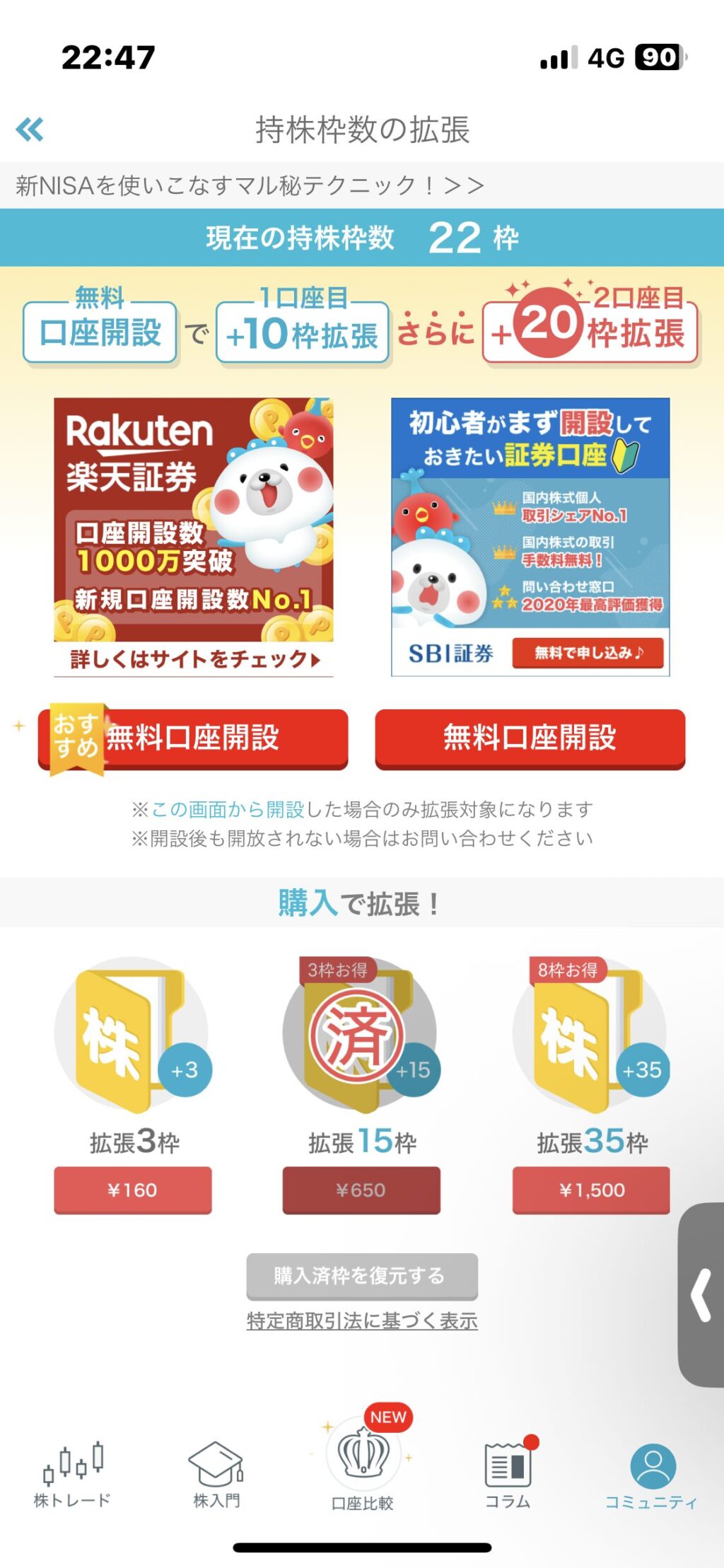Buy the 拡張3枠 pack for ¥160
This screenshot has width=724, height=1568.
pyautogui.click(x=133, y=1190)
